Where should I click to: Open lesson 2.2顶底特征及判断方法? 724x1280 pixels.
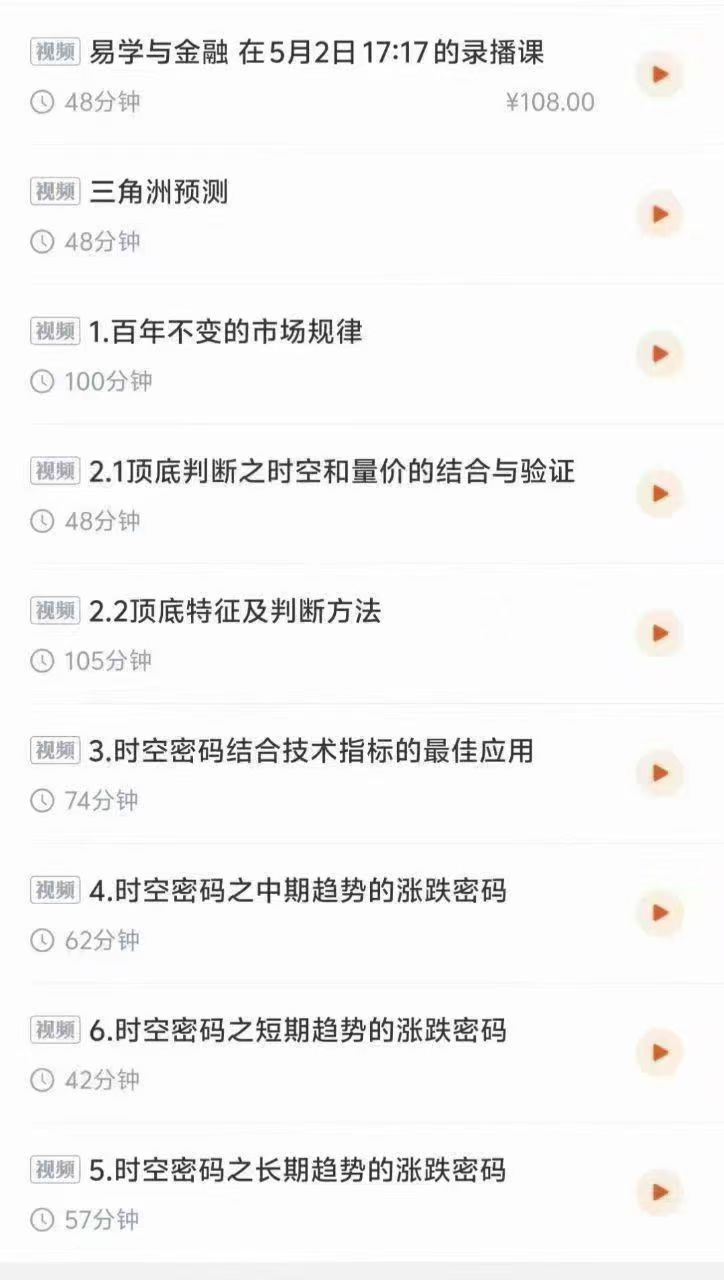coord(234,610)
